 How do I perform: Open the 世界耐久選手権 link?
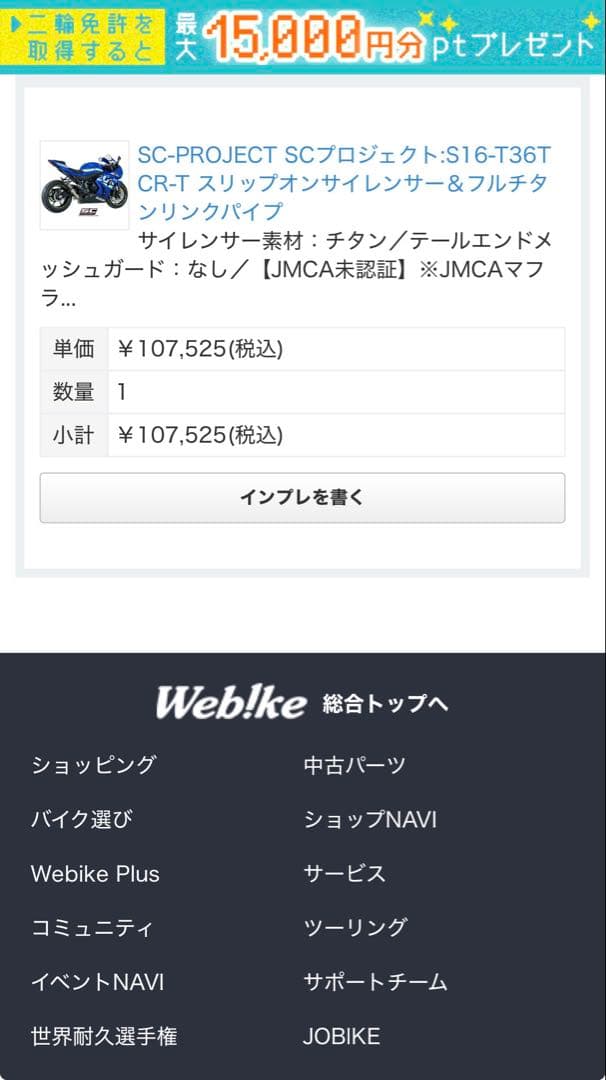(104, 1036)
